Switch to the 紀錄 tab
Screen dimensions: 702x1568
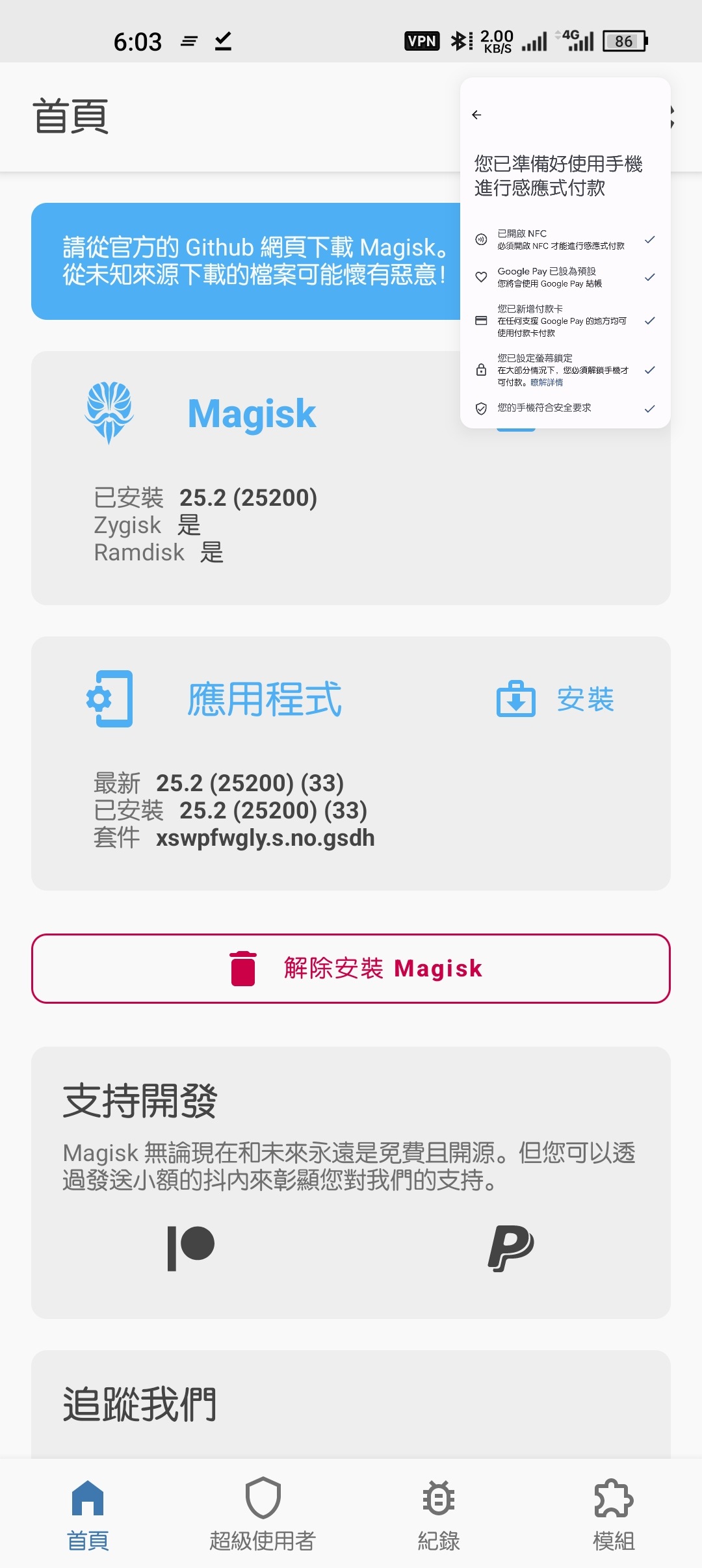click(x=437, y=1515)
